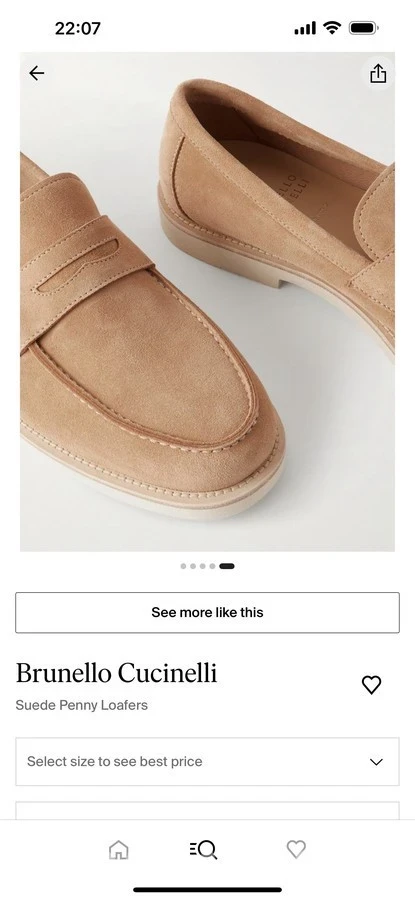Tap the image page indicator dots

tap(207, 566)
